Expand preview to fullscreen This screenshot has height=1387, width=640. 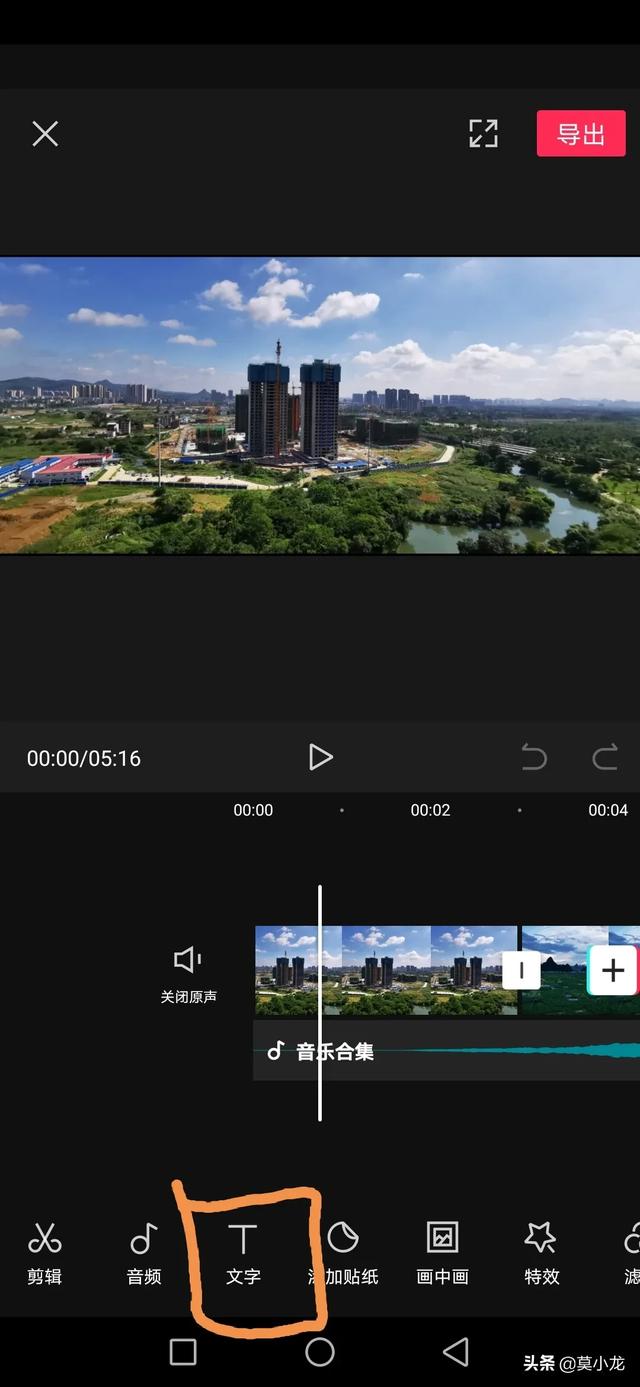[x=483, y=134]
